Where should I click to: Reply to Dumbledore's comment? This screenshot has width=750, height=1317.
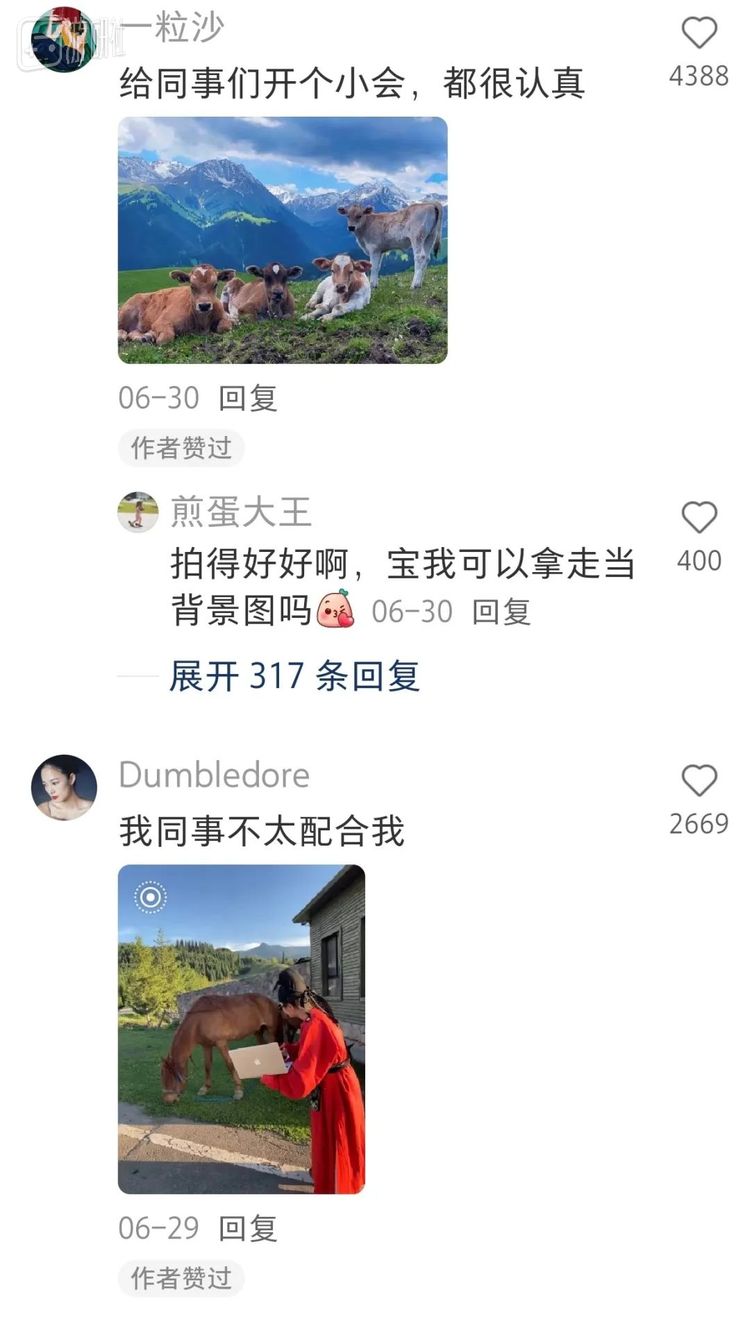[247, 1228]
